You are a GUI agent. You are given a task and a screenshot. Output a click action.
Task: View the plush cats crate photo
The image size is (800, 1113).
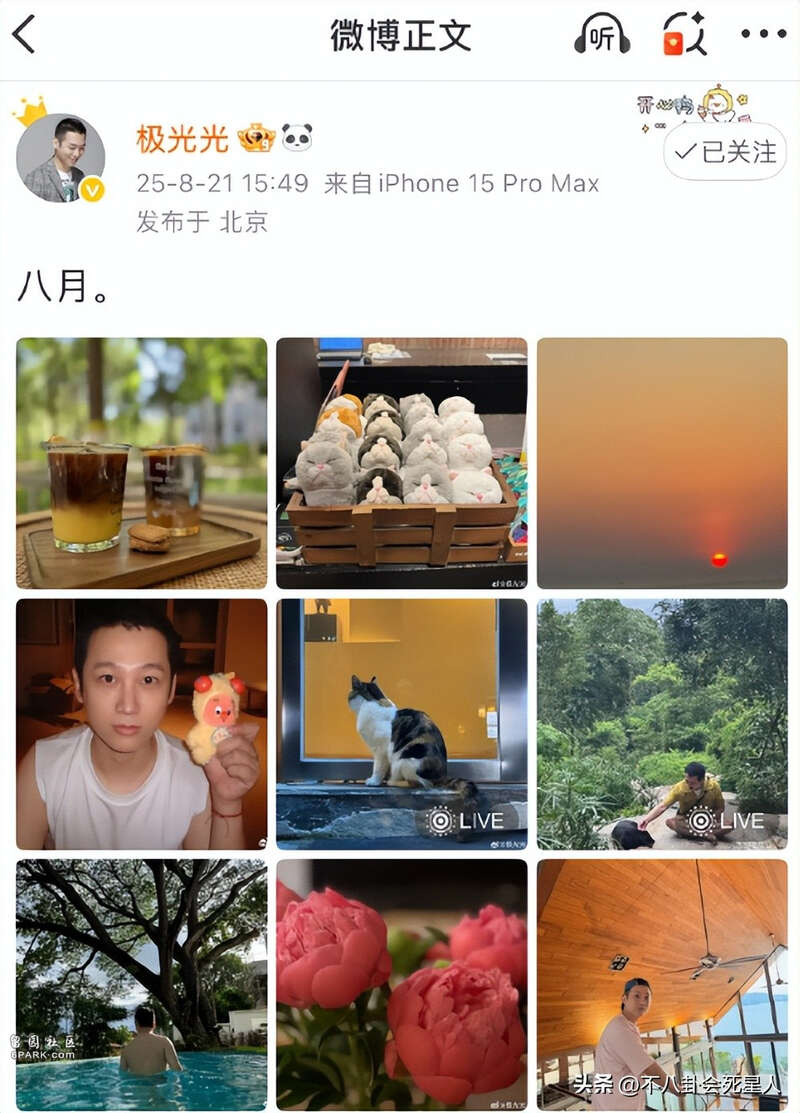click(x=402, y=463)
